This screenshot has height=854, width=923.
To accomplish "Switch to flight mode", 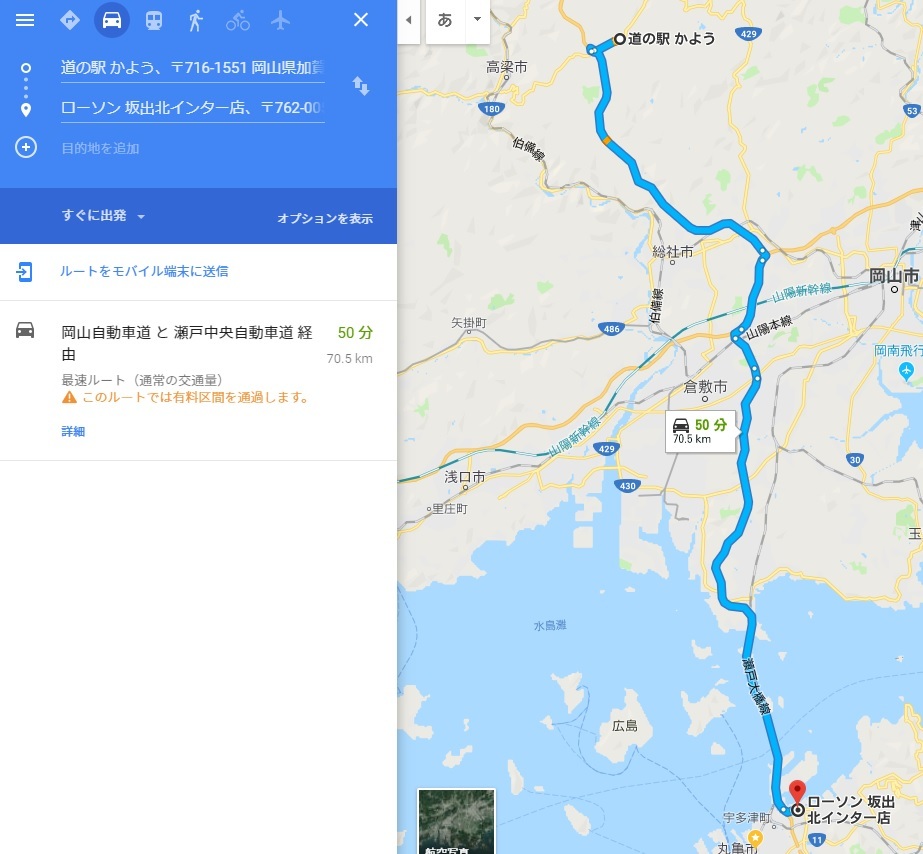I will [x=280, y=20].
